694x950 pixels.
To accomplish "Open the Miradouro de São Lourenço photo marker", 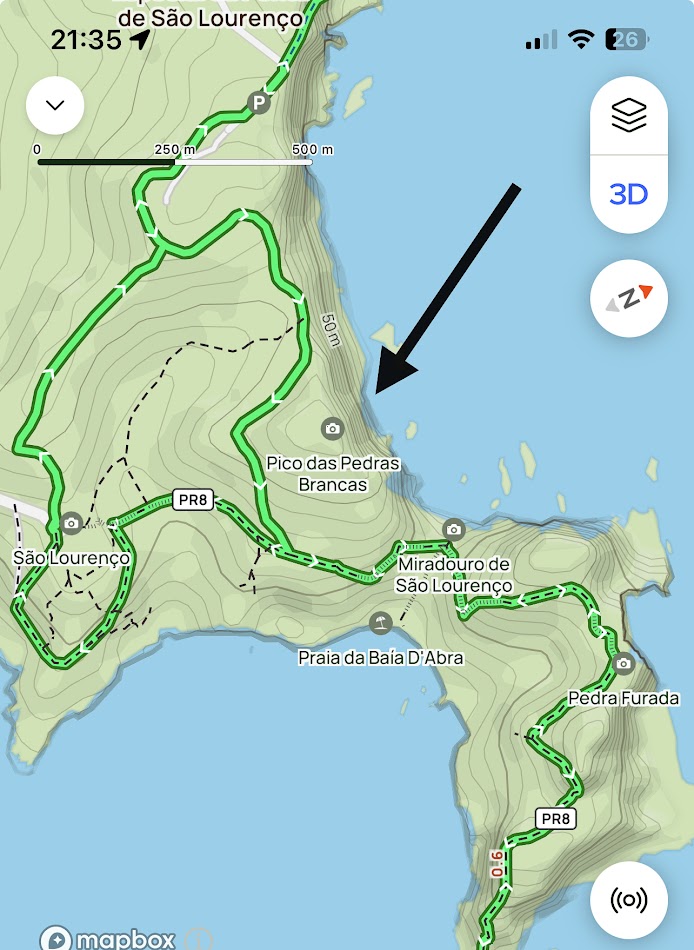I will click(453, 530).
